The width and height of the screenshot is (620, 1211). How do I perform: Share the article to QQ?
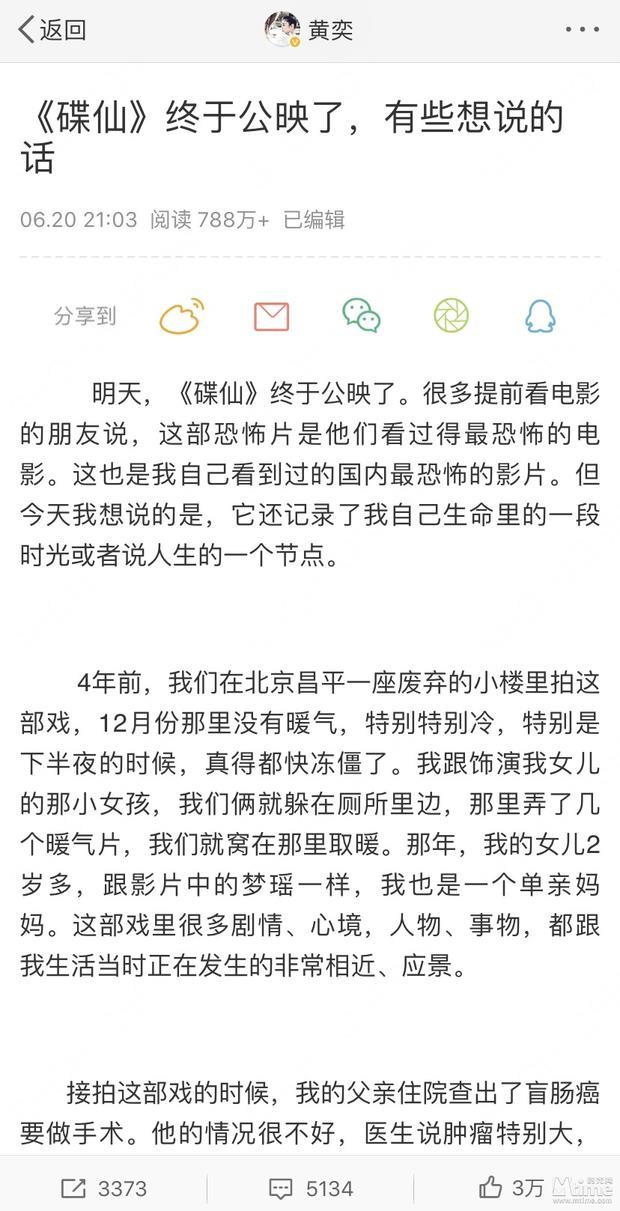coord(541,316)
